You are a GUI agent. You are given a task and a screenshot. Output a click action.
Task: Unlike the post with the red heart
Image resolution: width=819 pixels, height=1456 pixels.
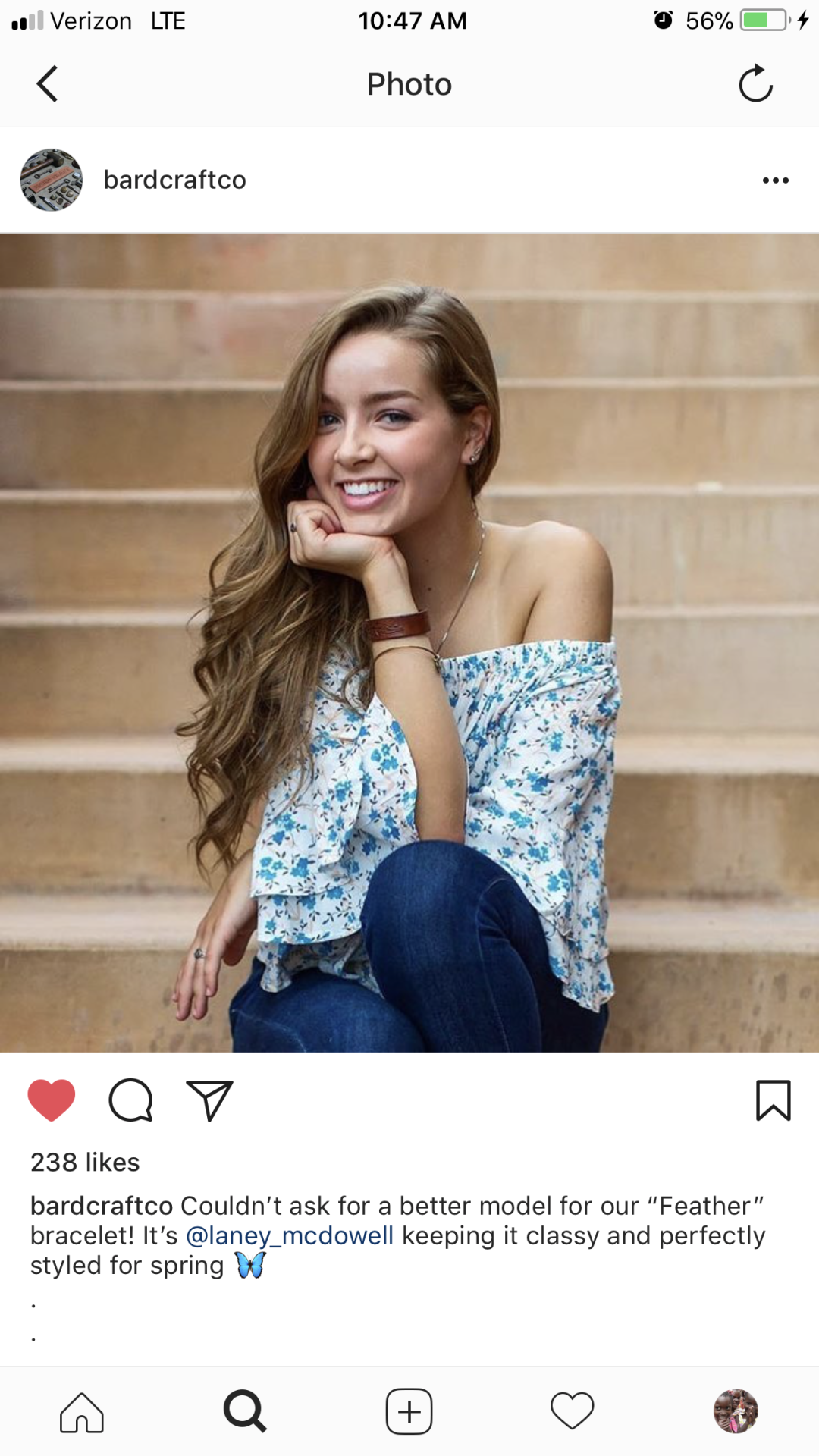pyautogui.click(x=52, y=1100)
